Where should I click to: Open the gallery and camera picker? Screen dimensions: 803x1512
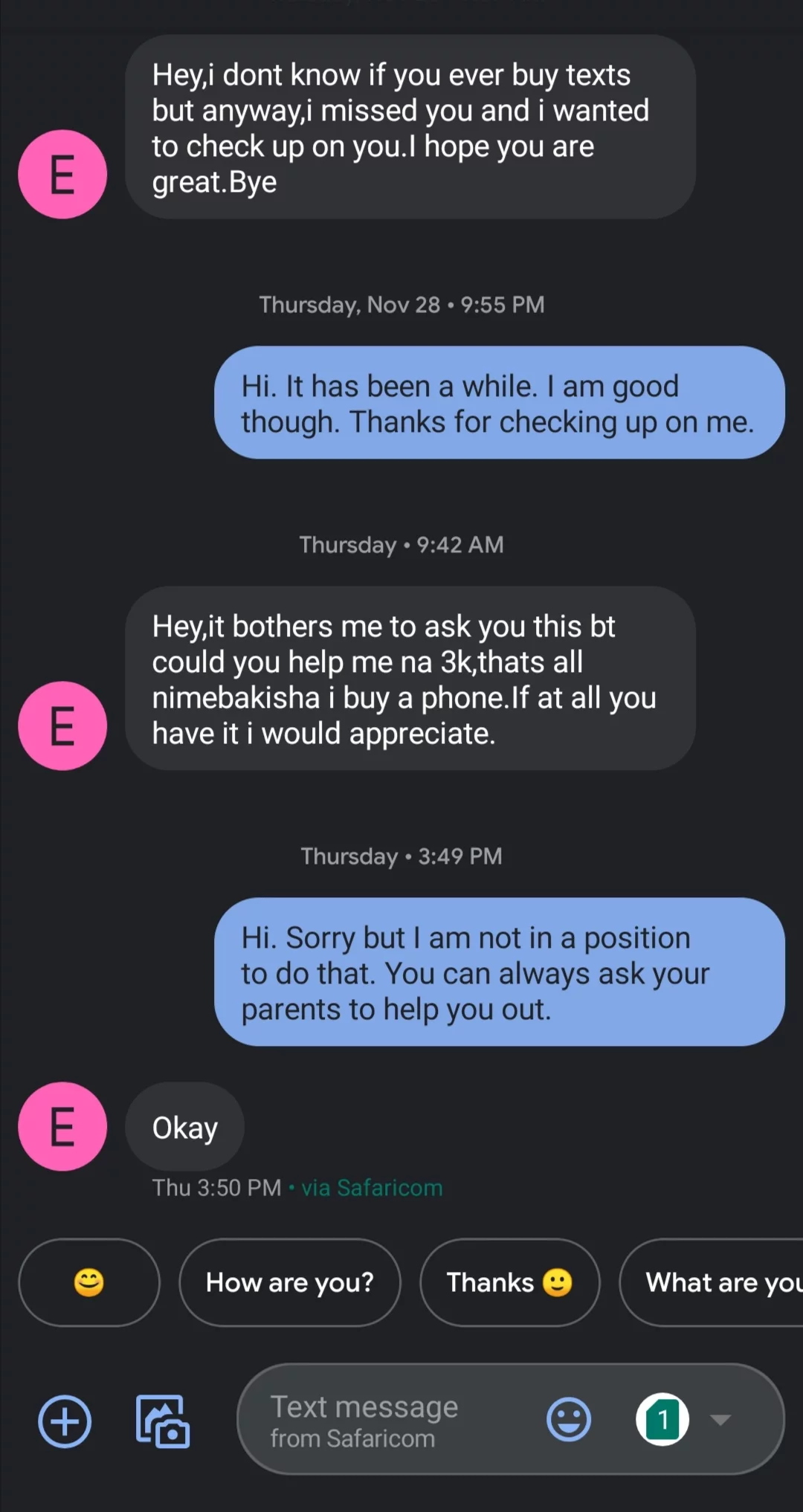(x=162, y=1421)
